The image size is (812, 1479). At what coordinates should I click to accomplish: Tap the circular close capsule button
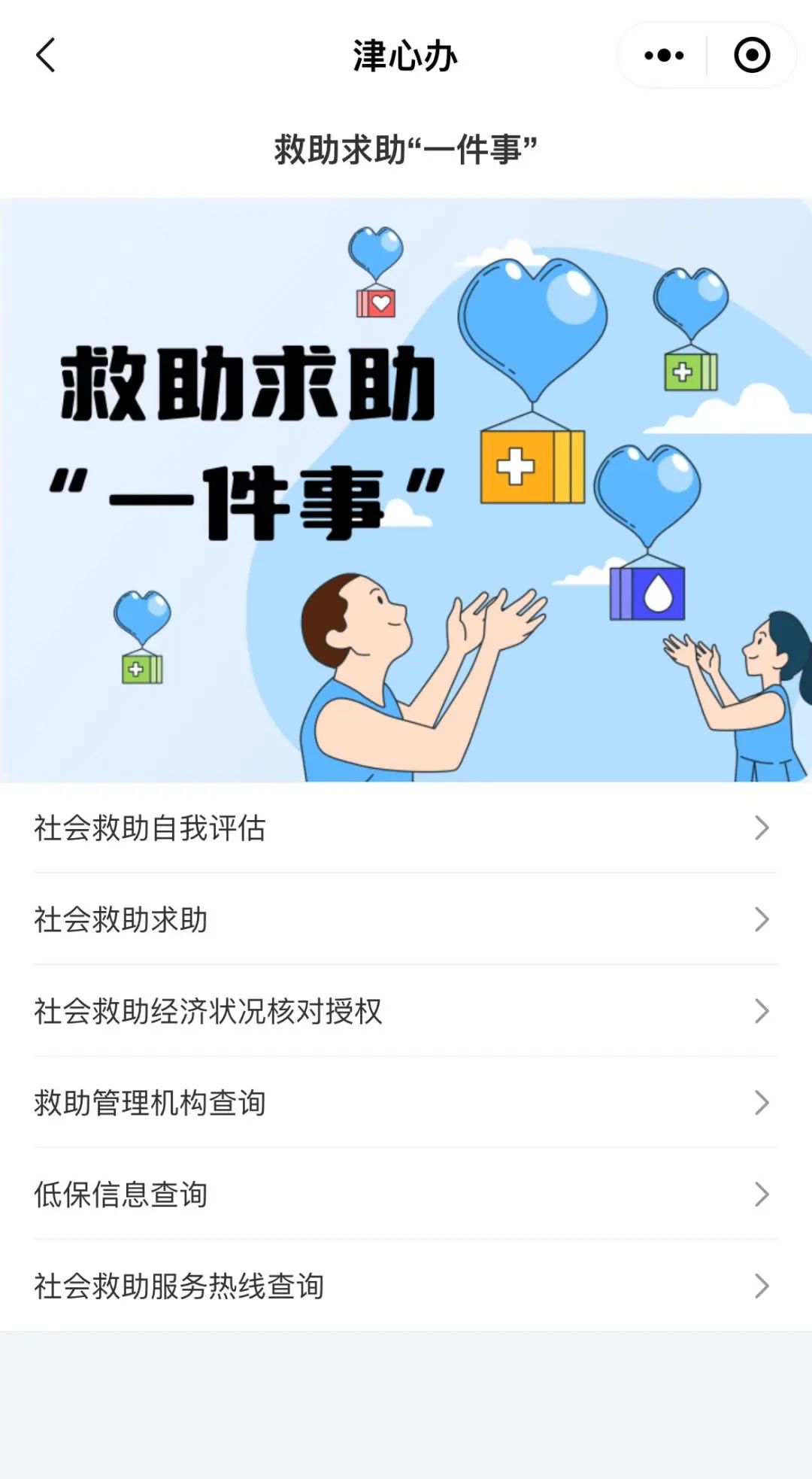pos(753,53)
